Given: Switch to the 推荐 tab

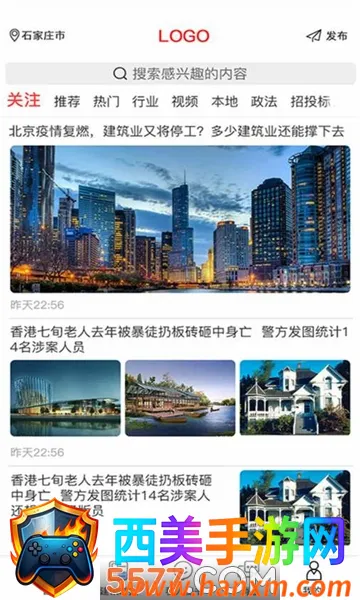Looking at the screenshot, I should pos(67,101).
